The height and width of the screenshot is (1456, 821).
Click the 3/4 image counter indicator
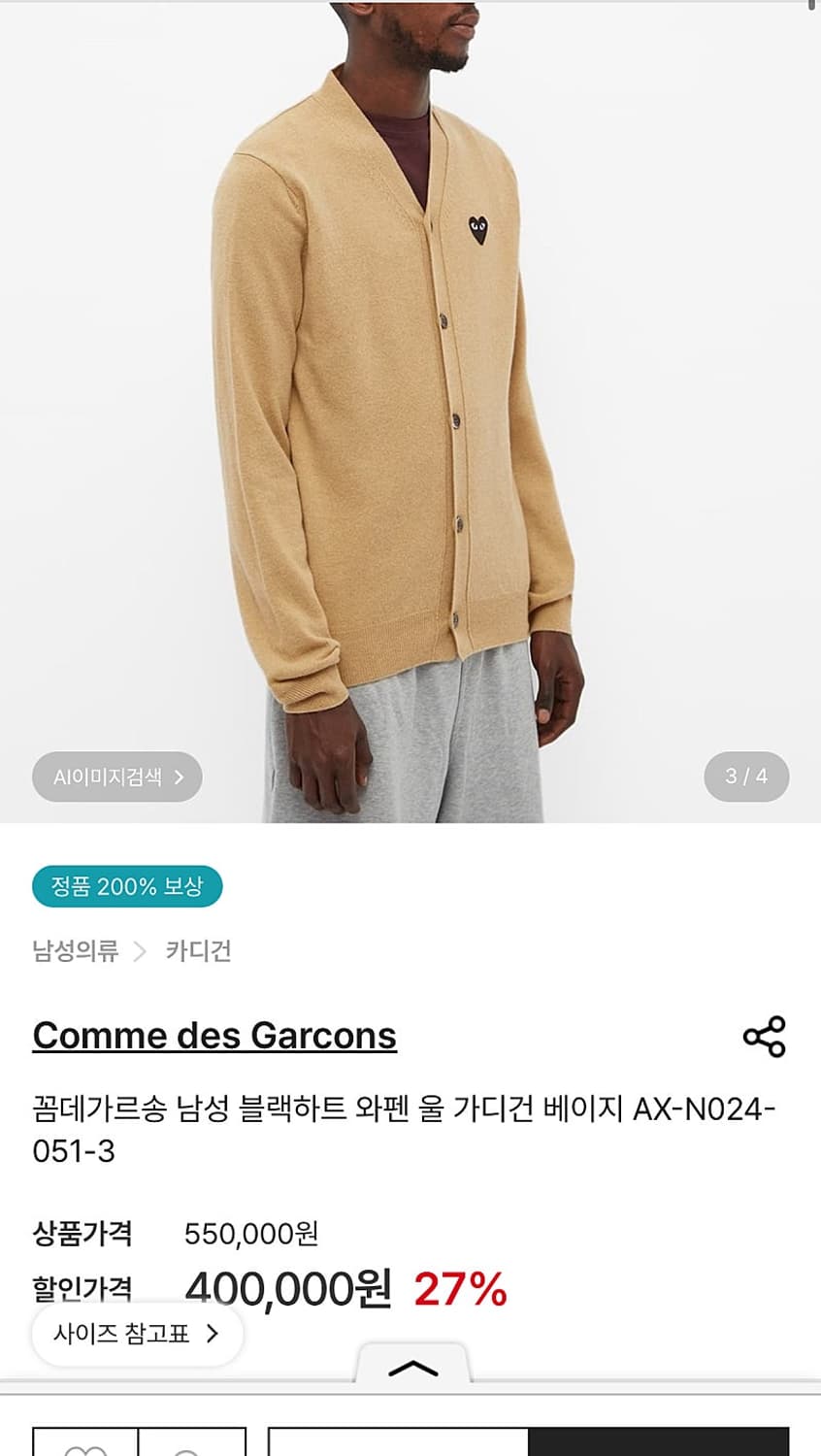tap(744, 777)
